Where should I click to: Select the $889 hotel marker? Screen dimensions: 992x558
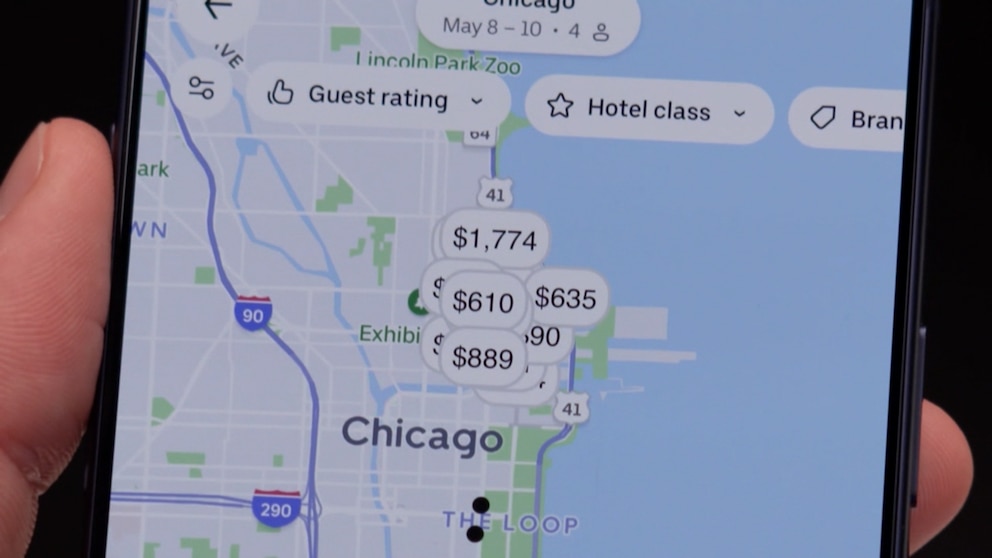tap(483, 358)
